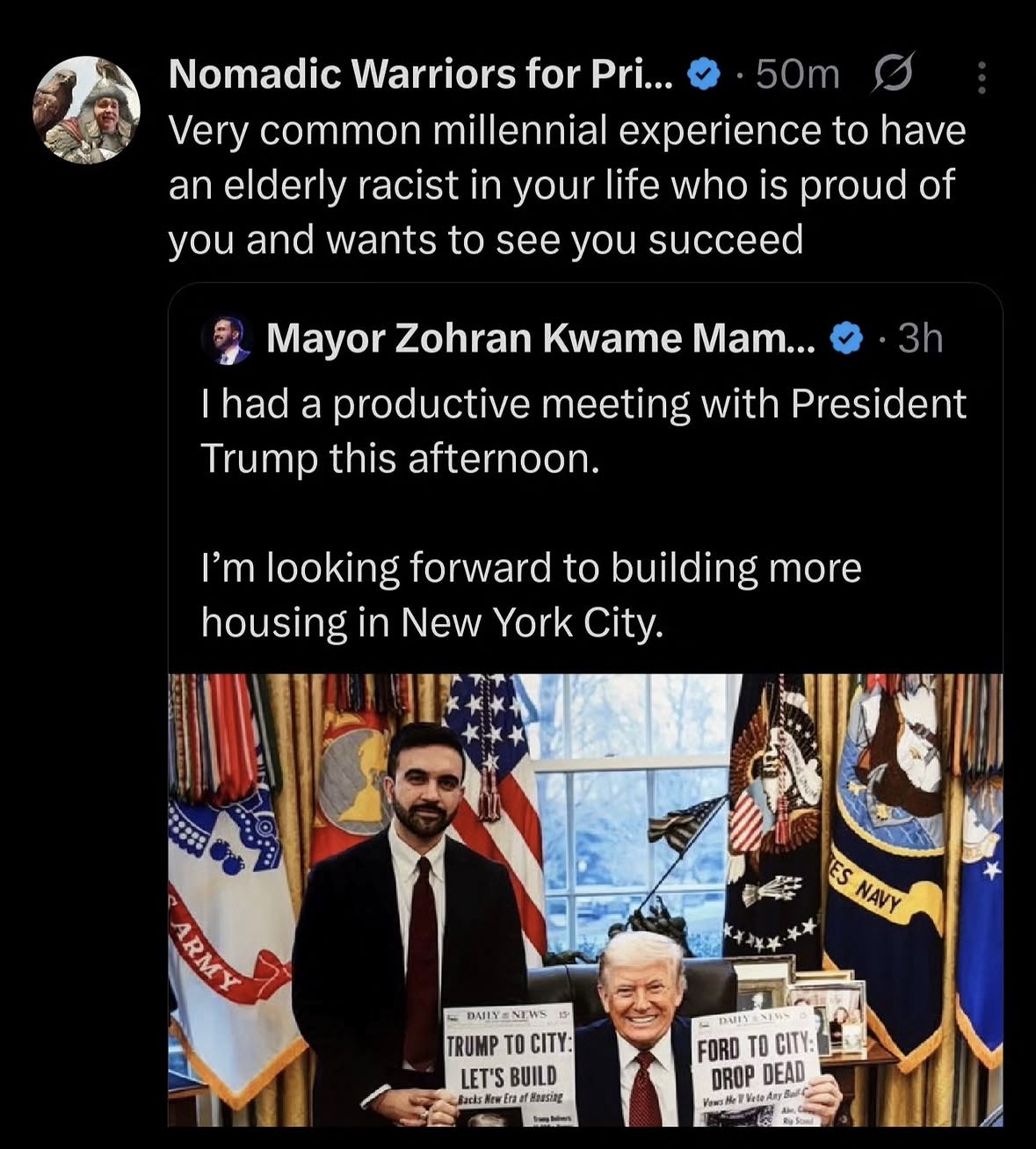Open the post's three-dot overflow menu
Viewport: 1036px width, 1149px height.
pos(982,77)
